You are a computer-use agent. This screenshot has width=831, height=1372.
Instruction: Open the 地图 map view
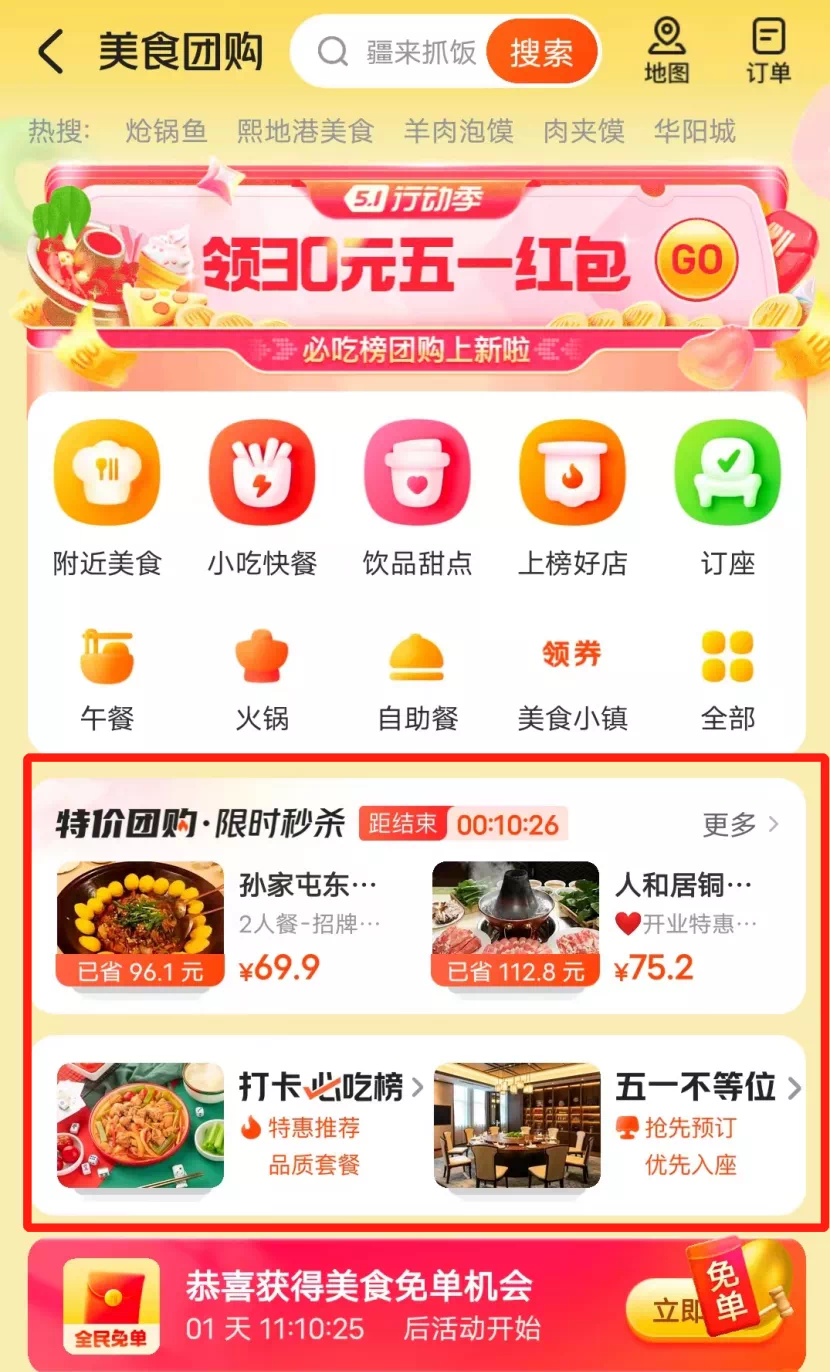click(666, 50)
